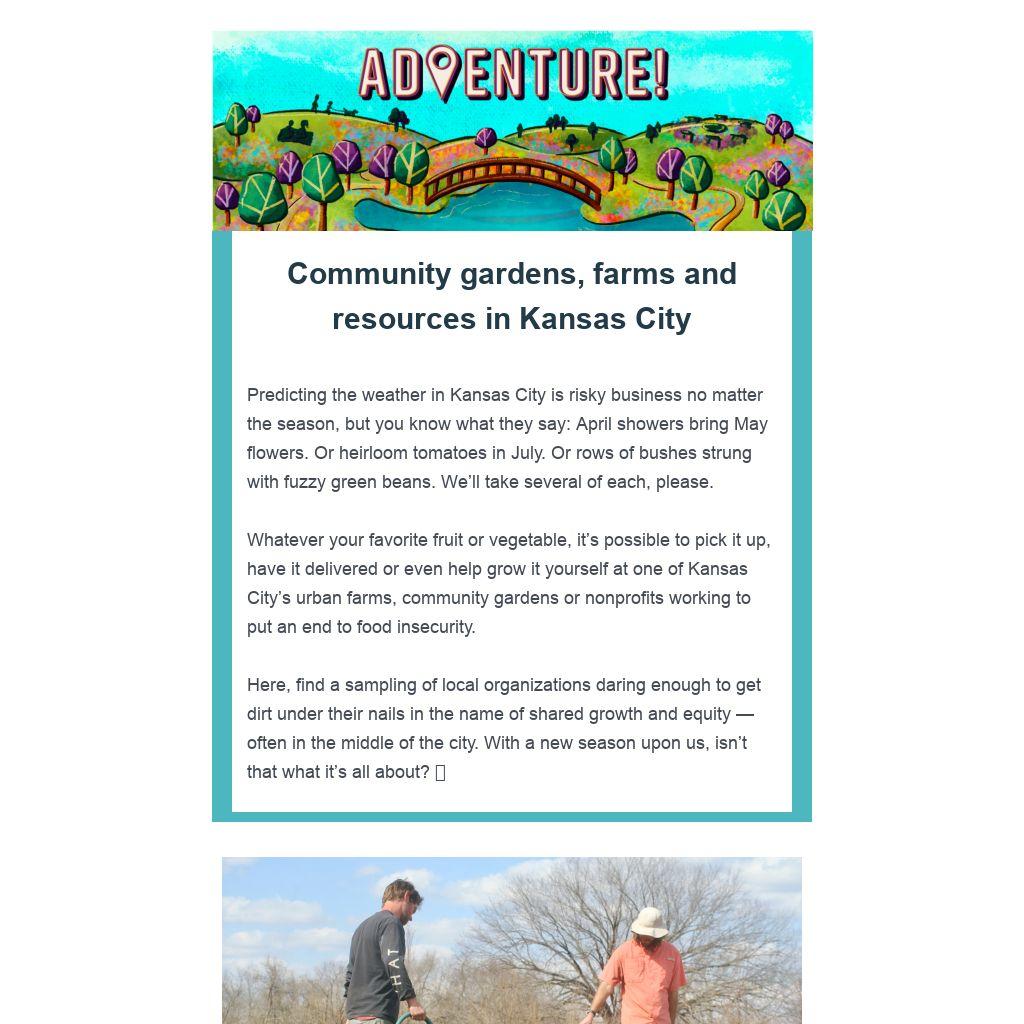The width and height of the screenshot is (1024, 1024).
Task: Open the Adventure! header banner
Action: [x=512, y=130]
